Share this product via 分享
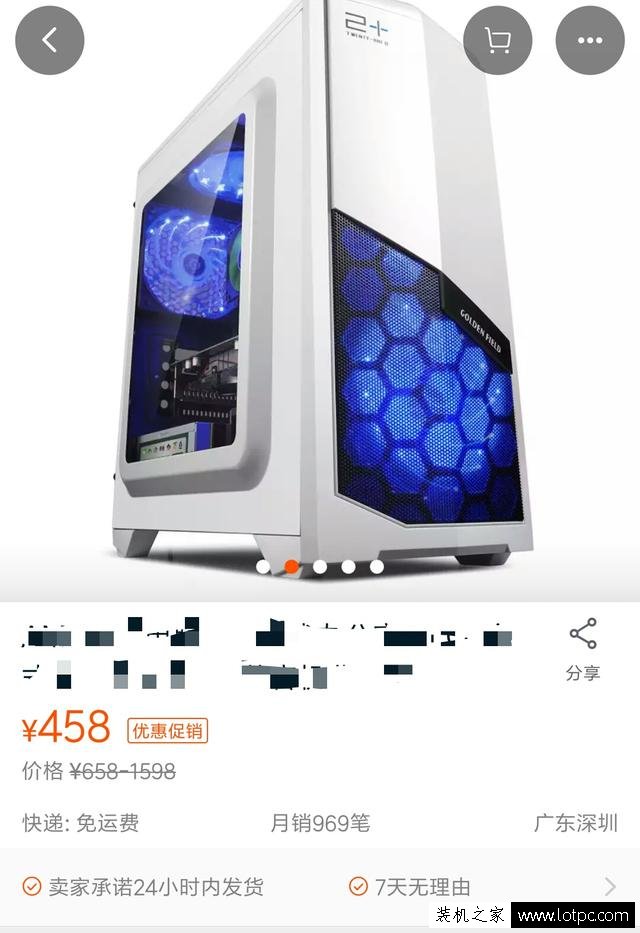The width and height of the screenshot is (640, 933). pyautogui.click(x=583, y=648)
